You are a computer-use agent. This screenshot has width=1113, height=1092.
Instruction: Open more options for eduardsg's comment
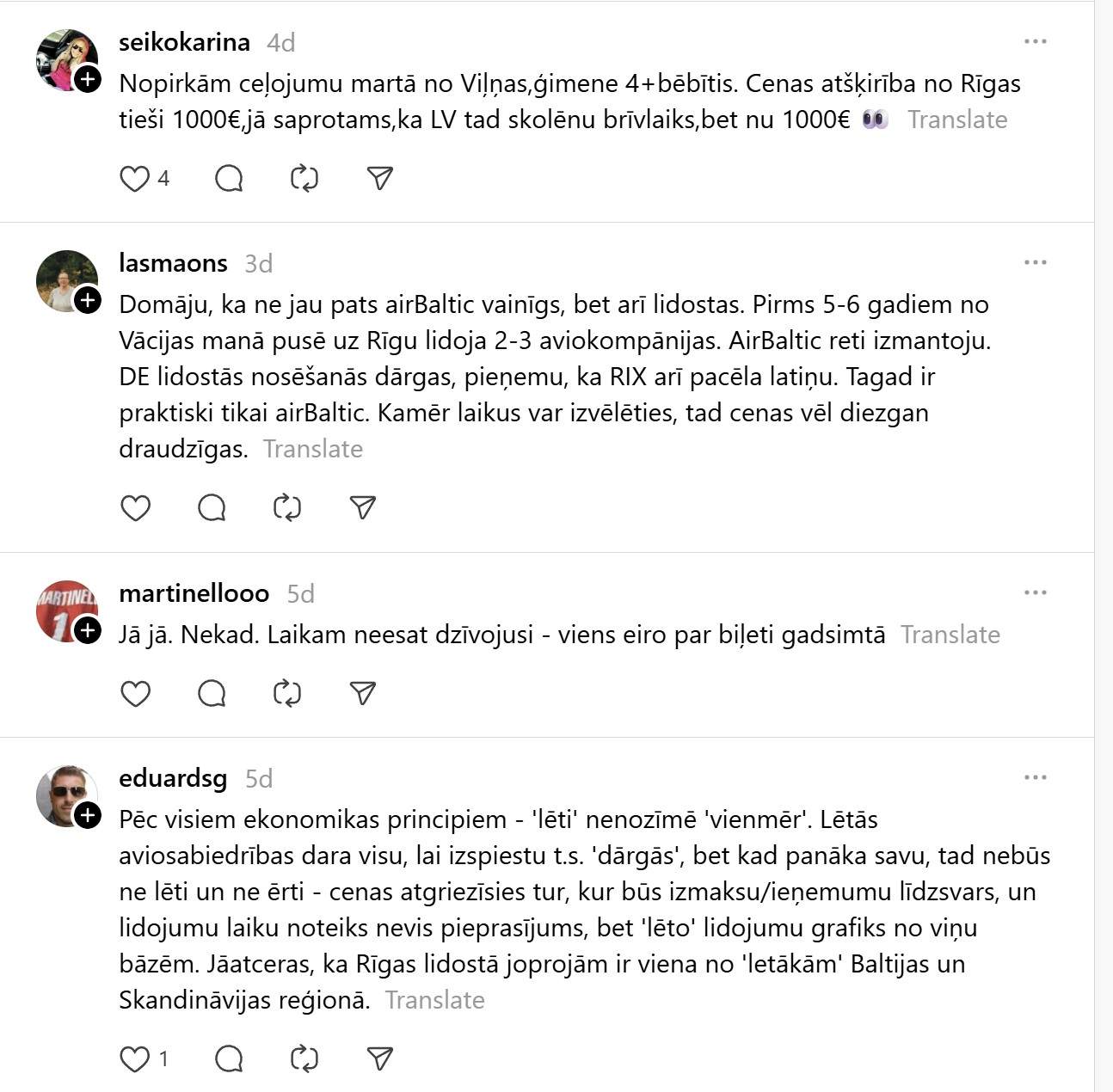coord(1035,777)
